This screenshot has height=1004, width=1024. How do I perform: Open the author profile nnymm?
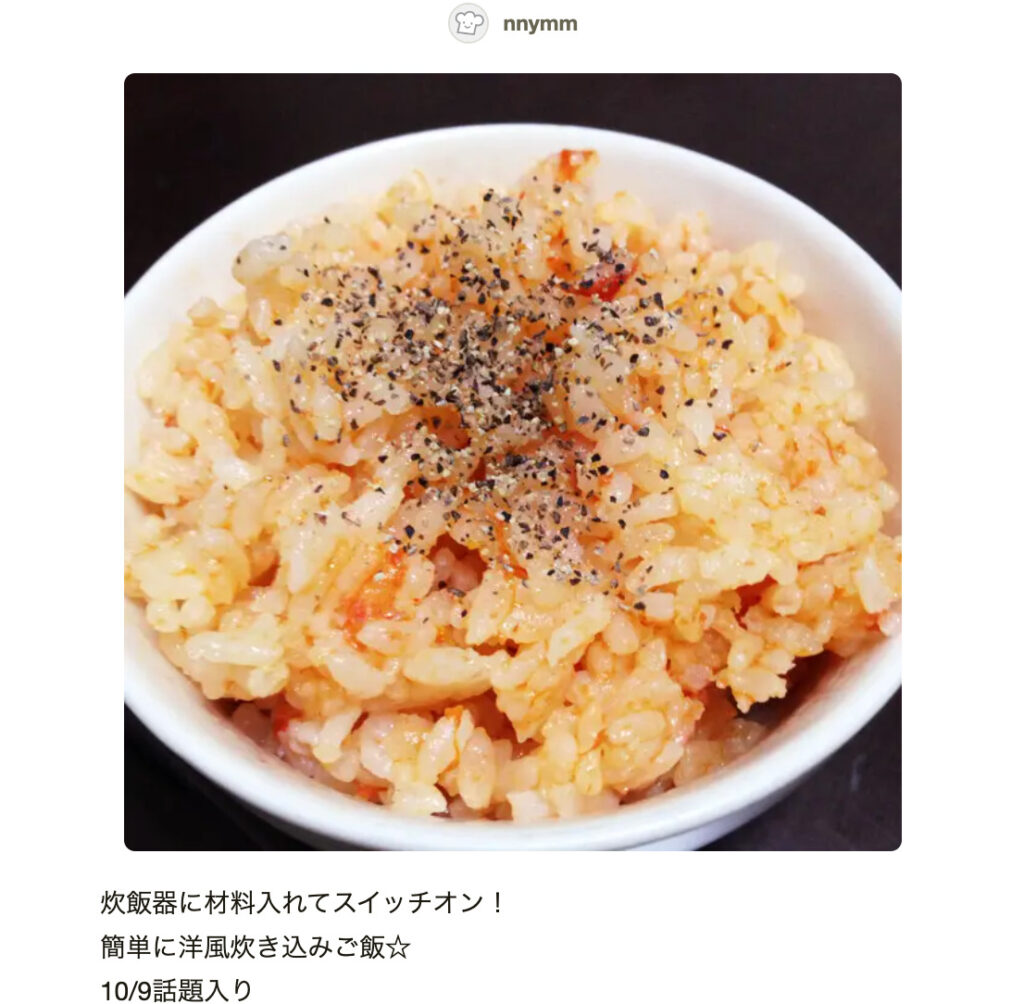tap(539, 24)
